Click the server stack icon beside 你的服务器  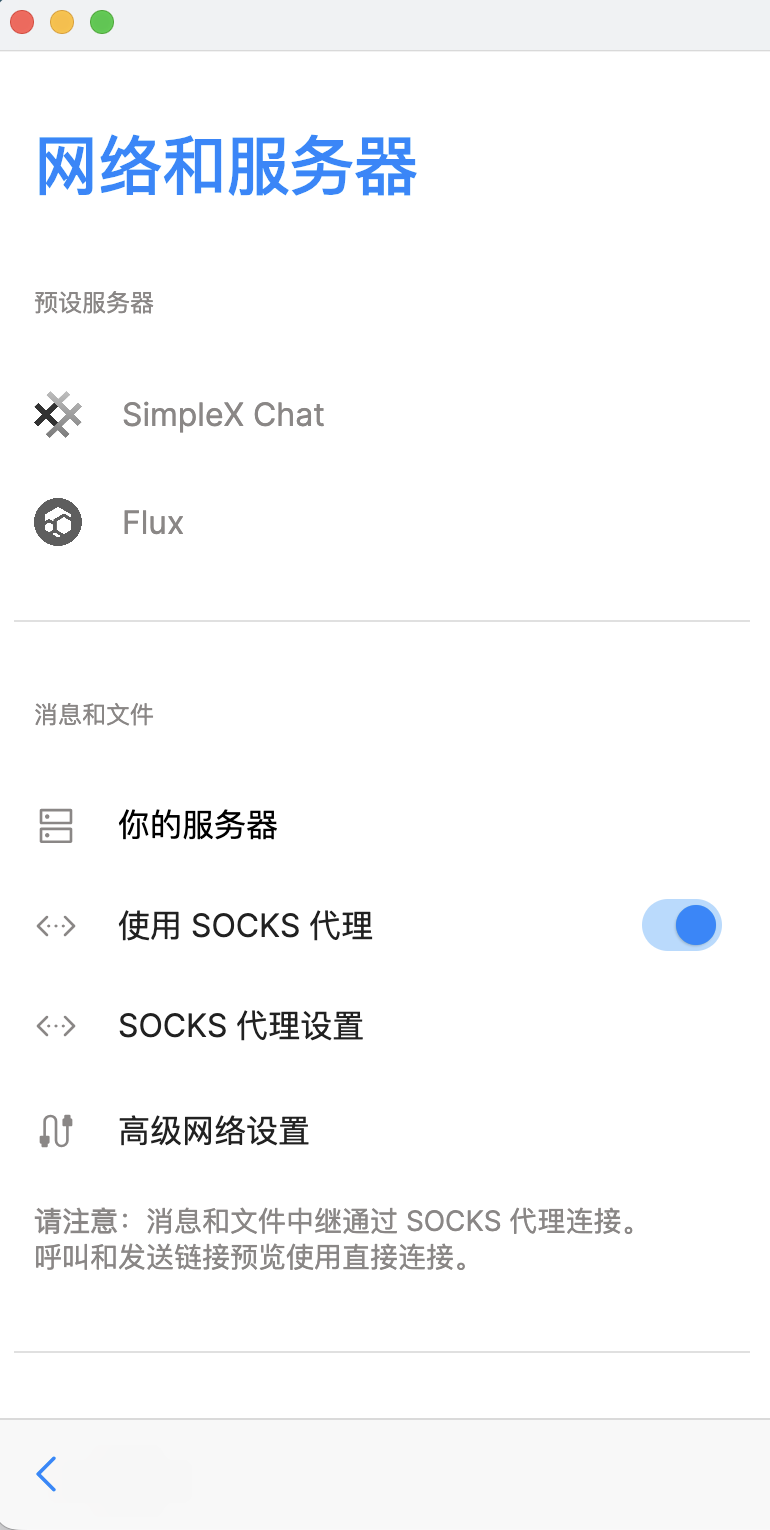coord(57,826)
